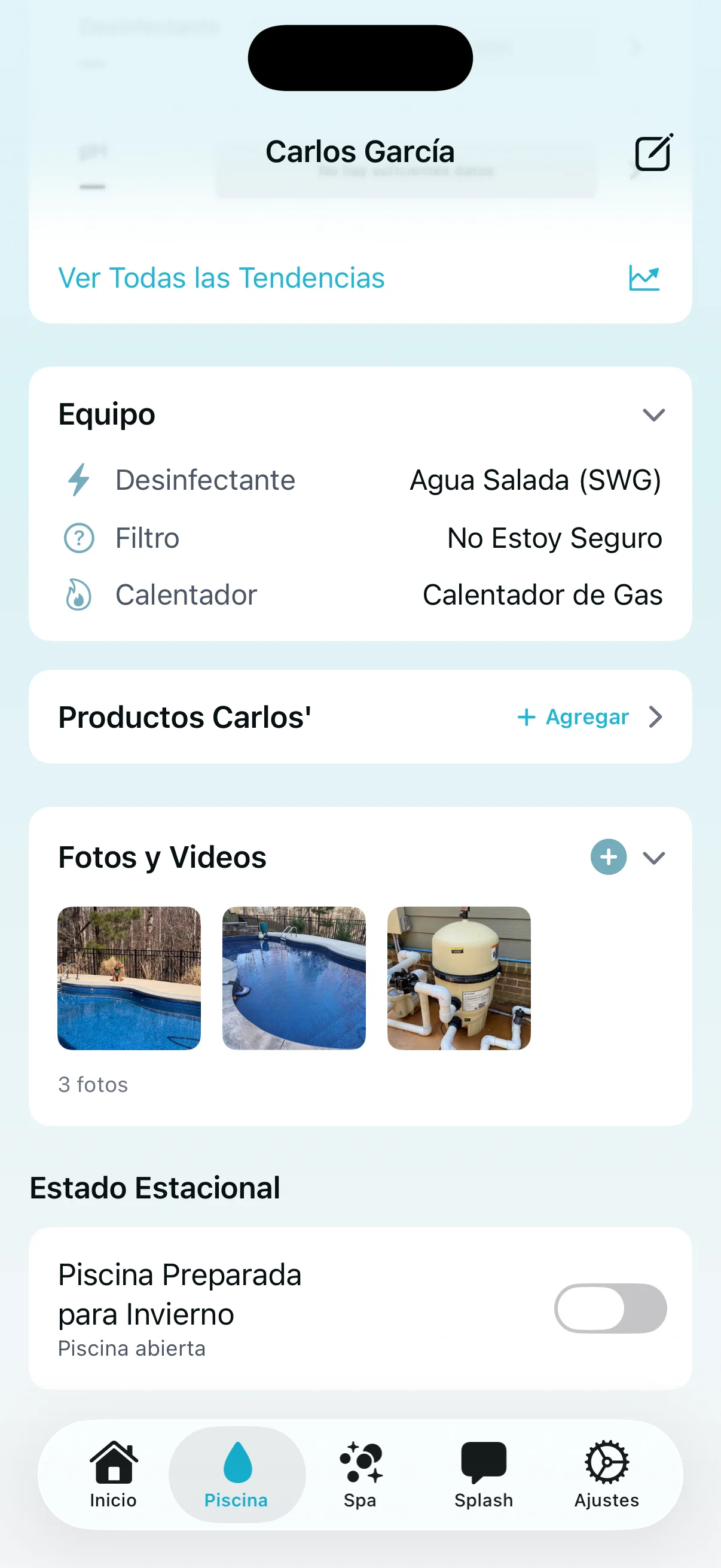Open Ver Todas las Tendencias
This screenshot has width=721, height=1568.
click(x=221, y=277)
